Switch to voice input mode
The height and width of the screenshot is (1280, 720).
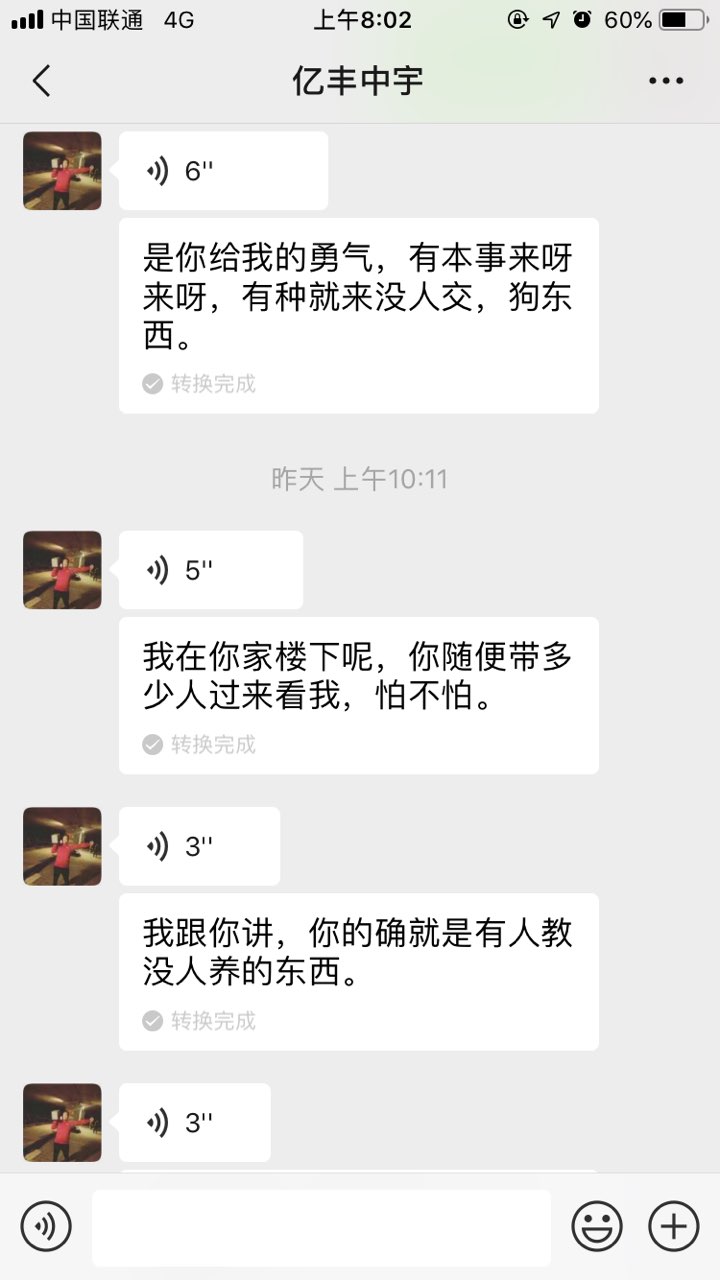46,1226
